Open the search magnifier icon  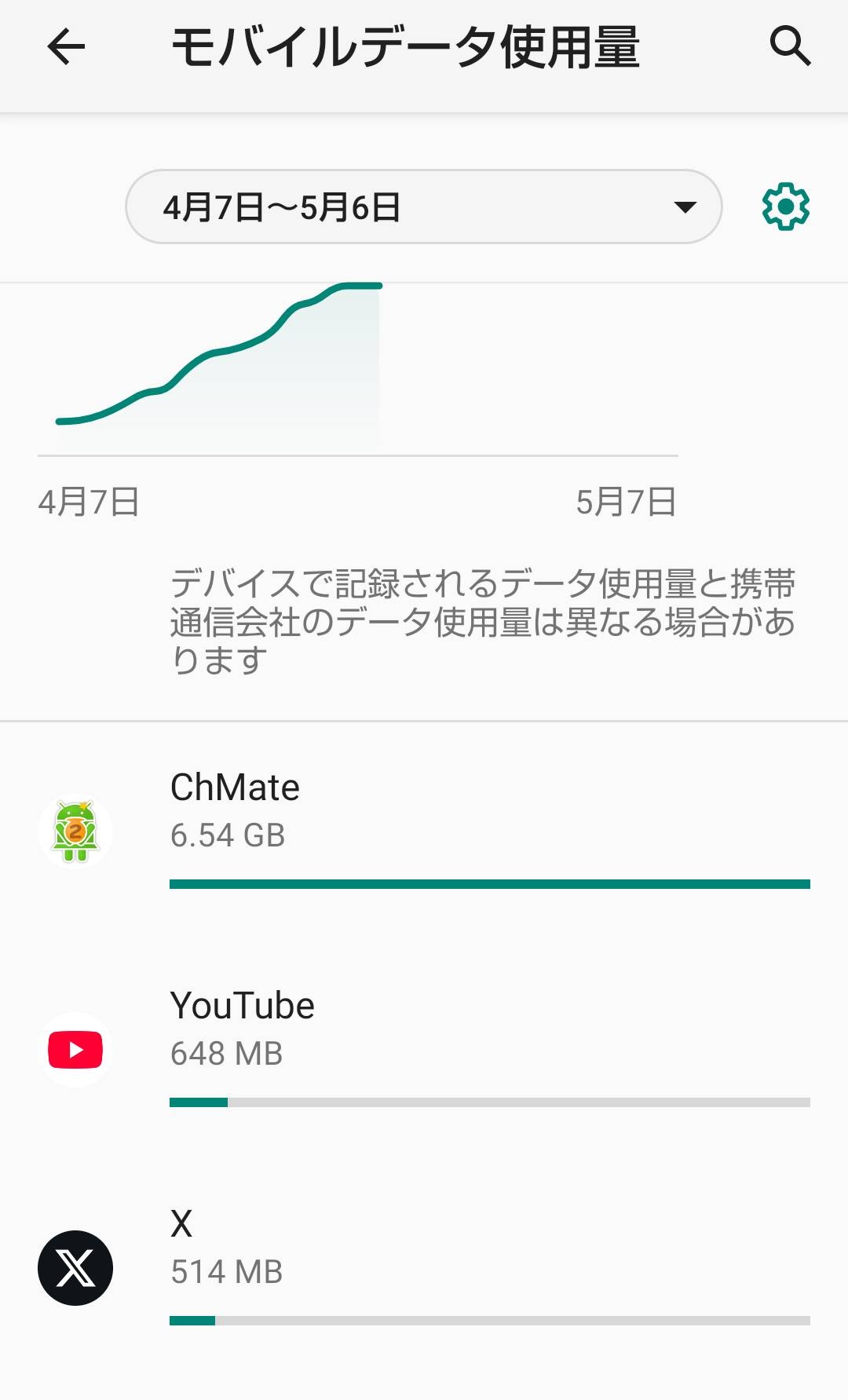pos(789,46)
